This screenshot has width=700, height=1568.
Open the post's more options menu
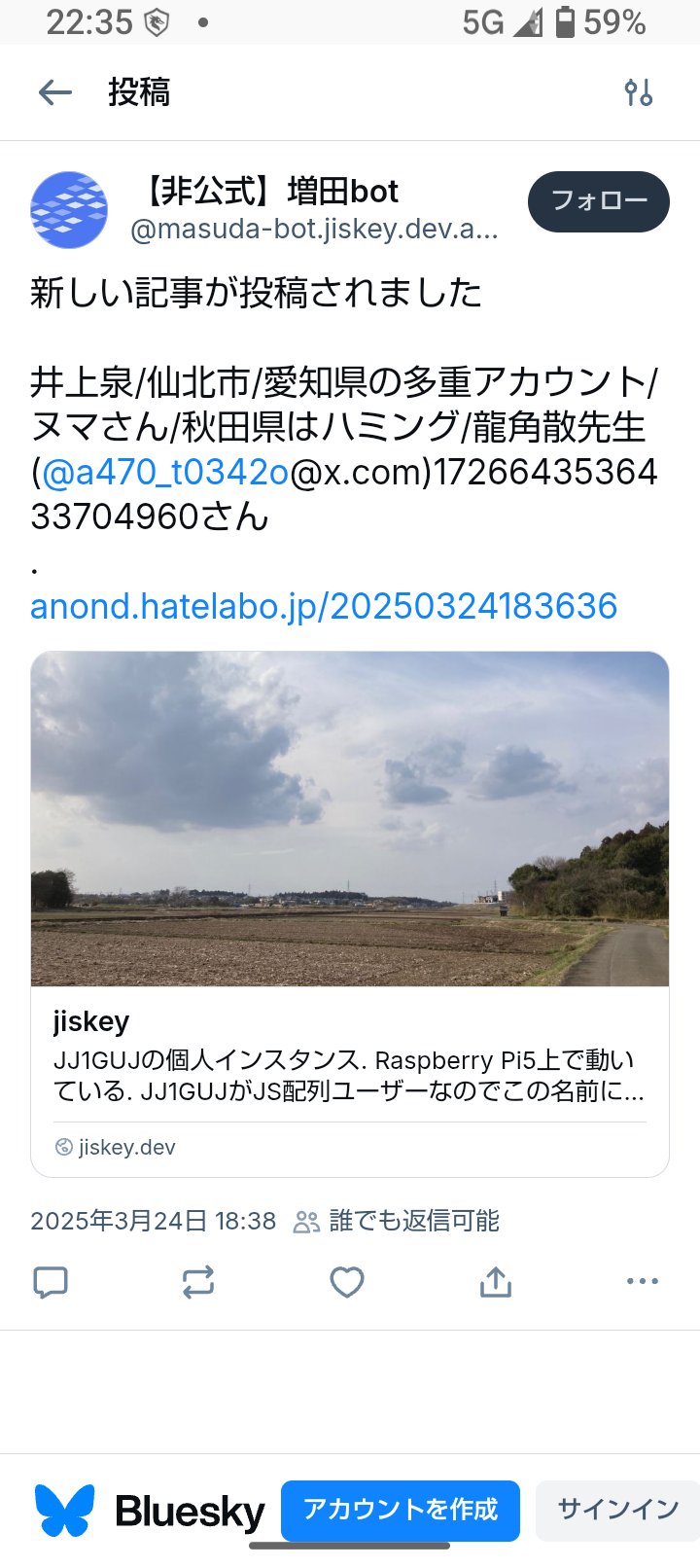643,1282
